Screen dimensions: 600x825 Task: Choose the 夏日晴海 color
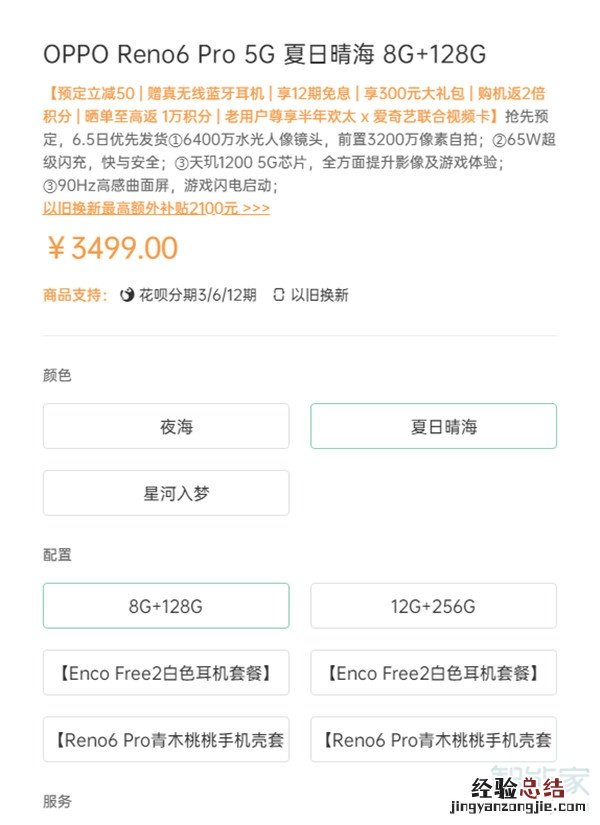click(433, 427)
